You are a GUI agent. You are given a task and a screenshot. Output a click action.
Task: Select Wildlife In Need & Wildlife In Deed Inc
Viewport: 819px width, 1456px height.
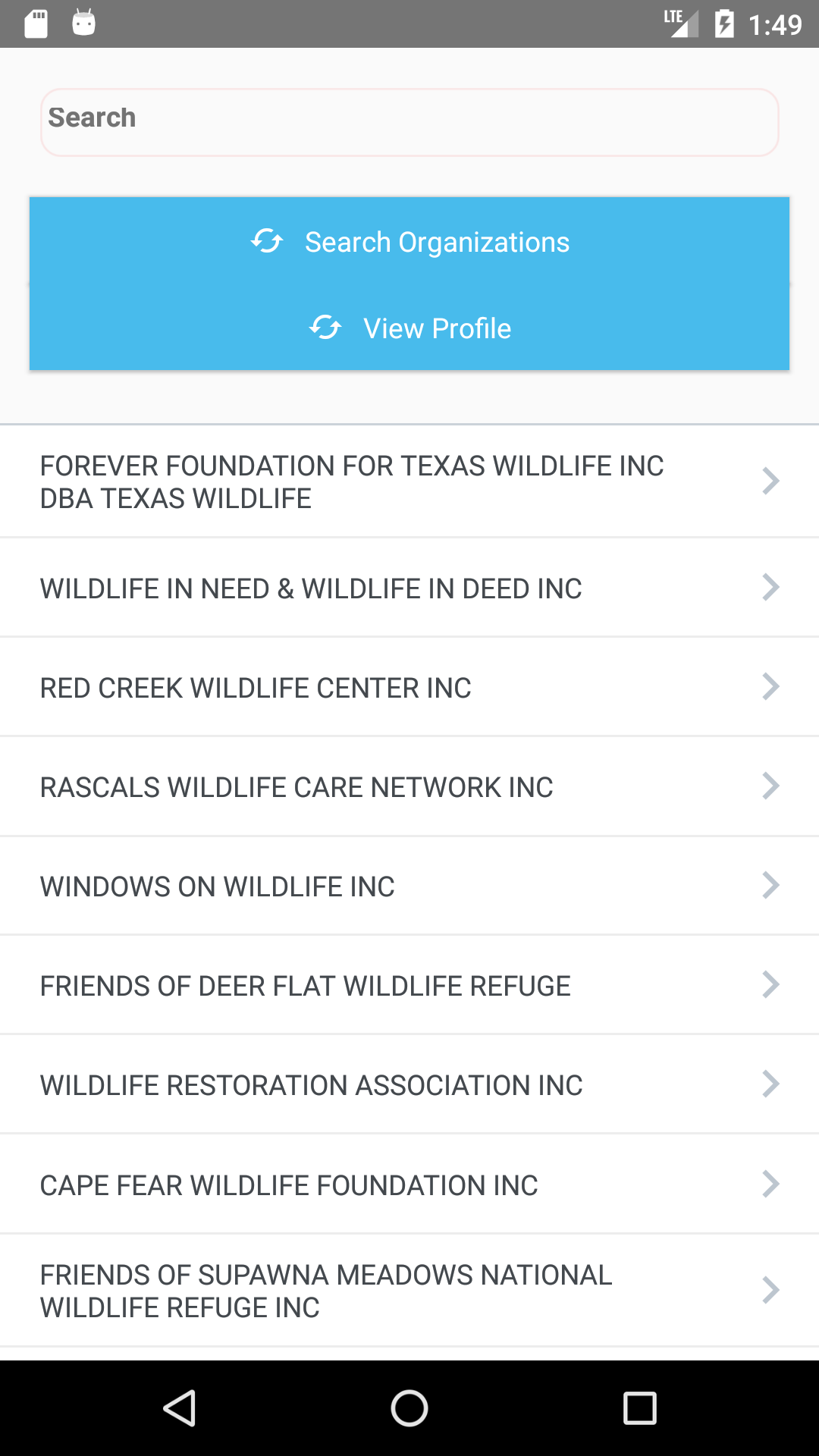coord(409,588)
